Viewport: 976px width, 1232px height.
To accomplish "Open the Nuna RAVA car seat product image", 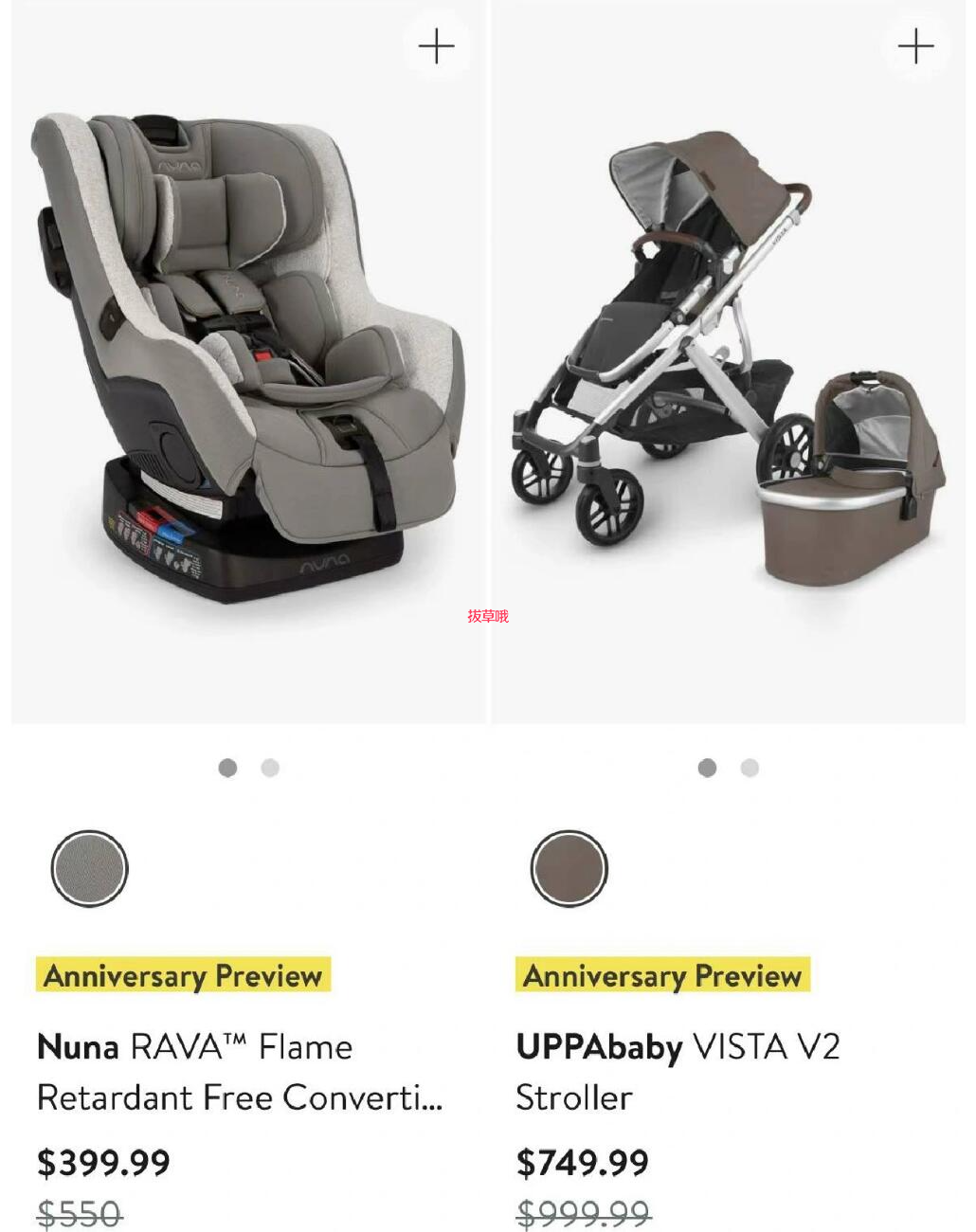I will point(248,360).
